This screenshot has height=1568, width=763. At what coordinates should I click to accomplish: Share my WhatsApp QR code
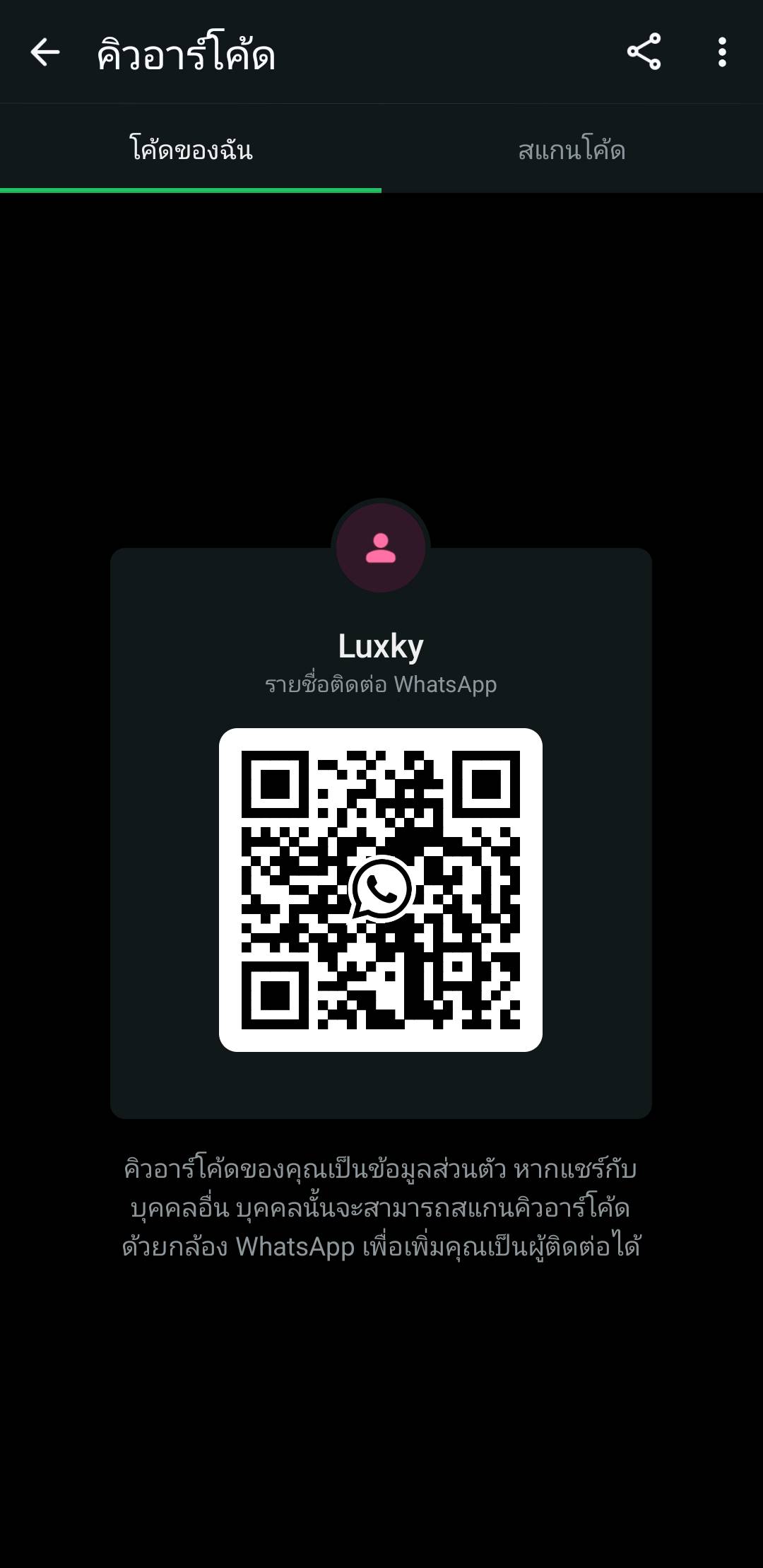tap(644, 52)
